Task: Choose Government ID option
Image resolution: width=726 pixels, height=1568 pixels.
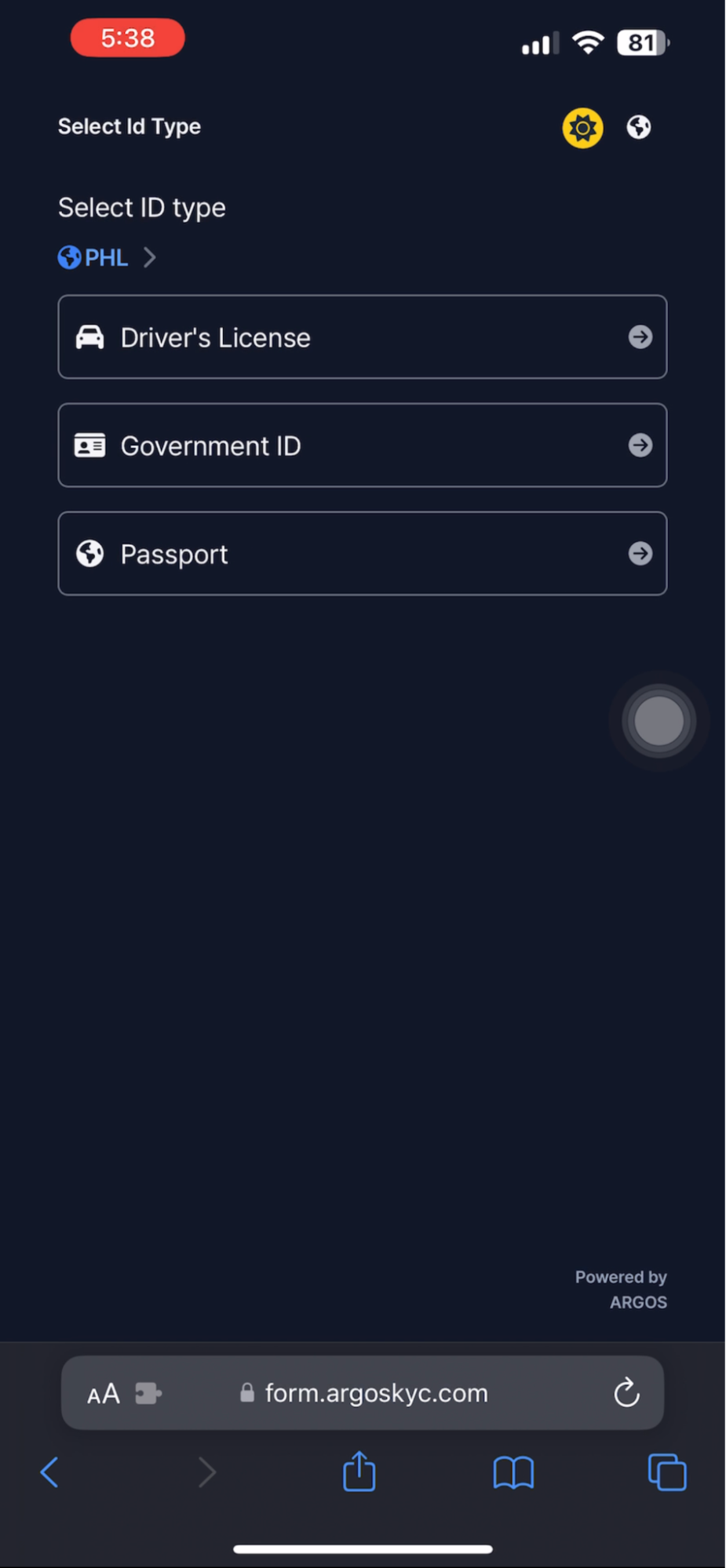Action: point(362,446)
